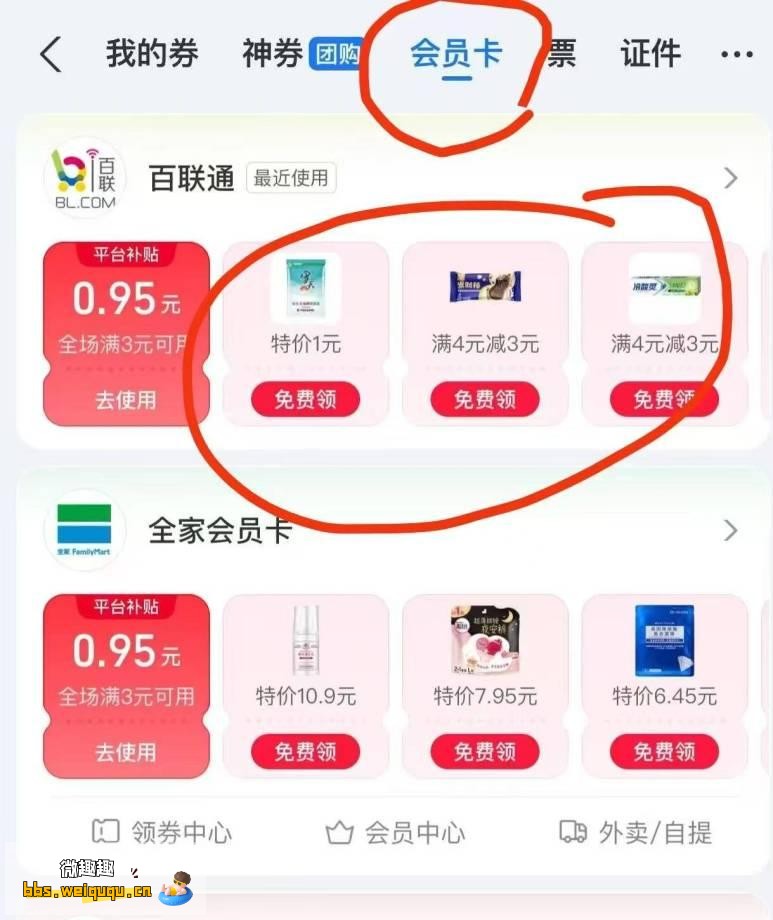This screenshot has height=920, width=773.
Task: Open 领券中心 under the 全家 card
Action: 162,832
